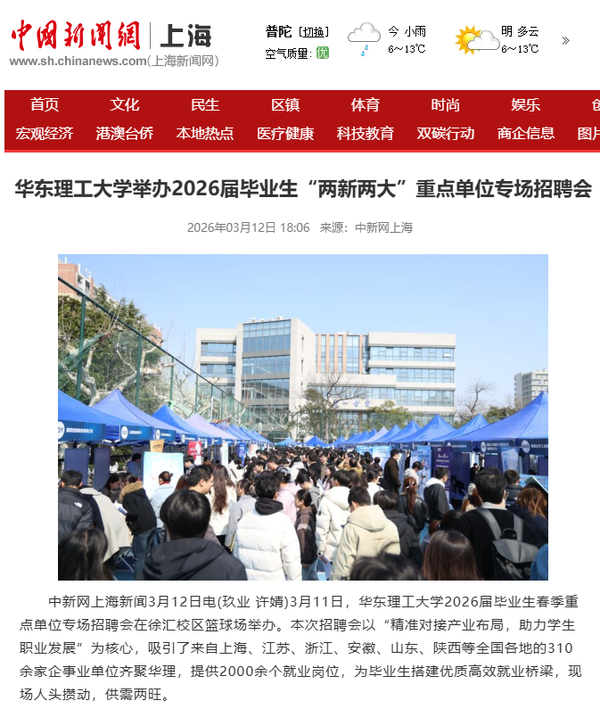Open the 宏观经济 category
The width and height of the screenshot is (600, 709).
(44, 133)
